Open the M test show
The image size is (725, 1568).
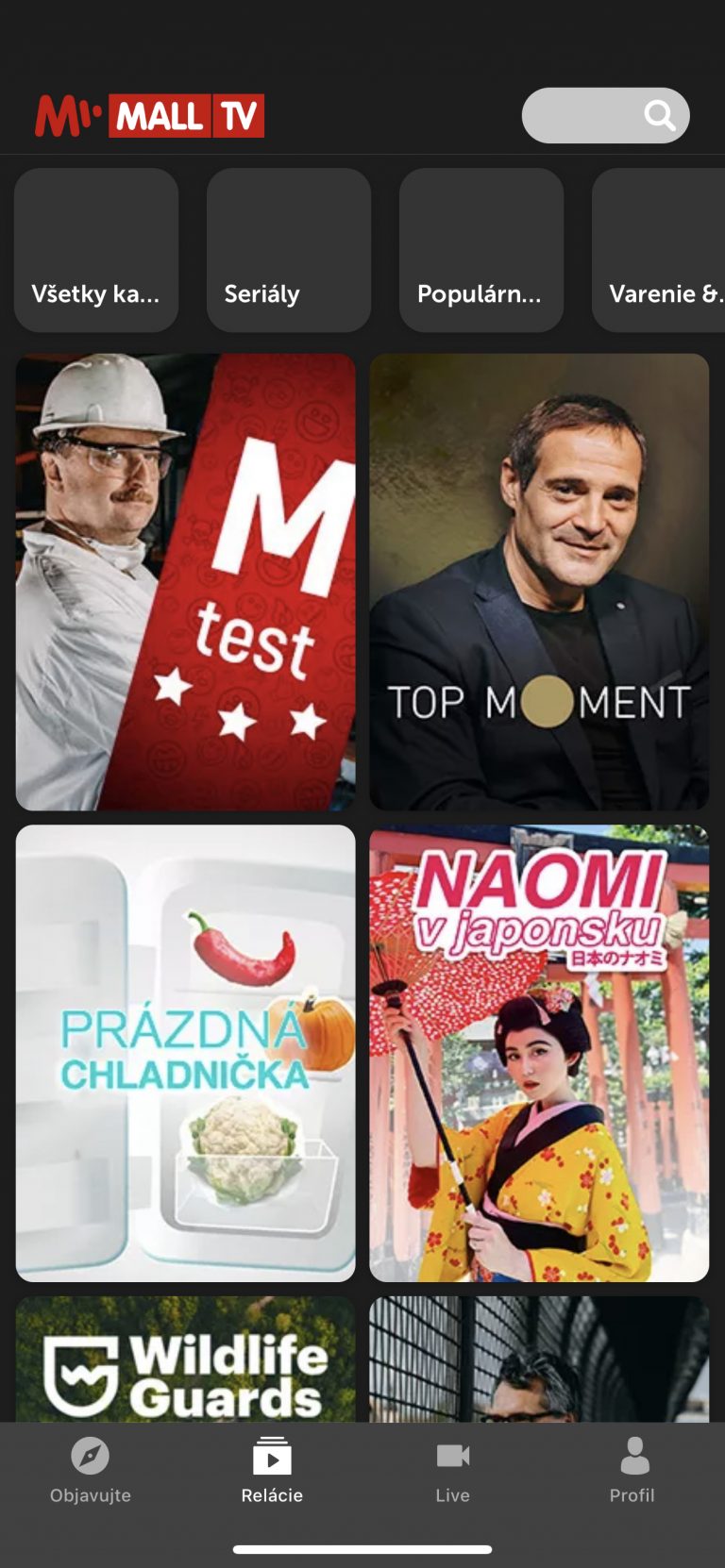(186, 582)
